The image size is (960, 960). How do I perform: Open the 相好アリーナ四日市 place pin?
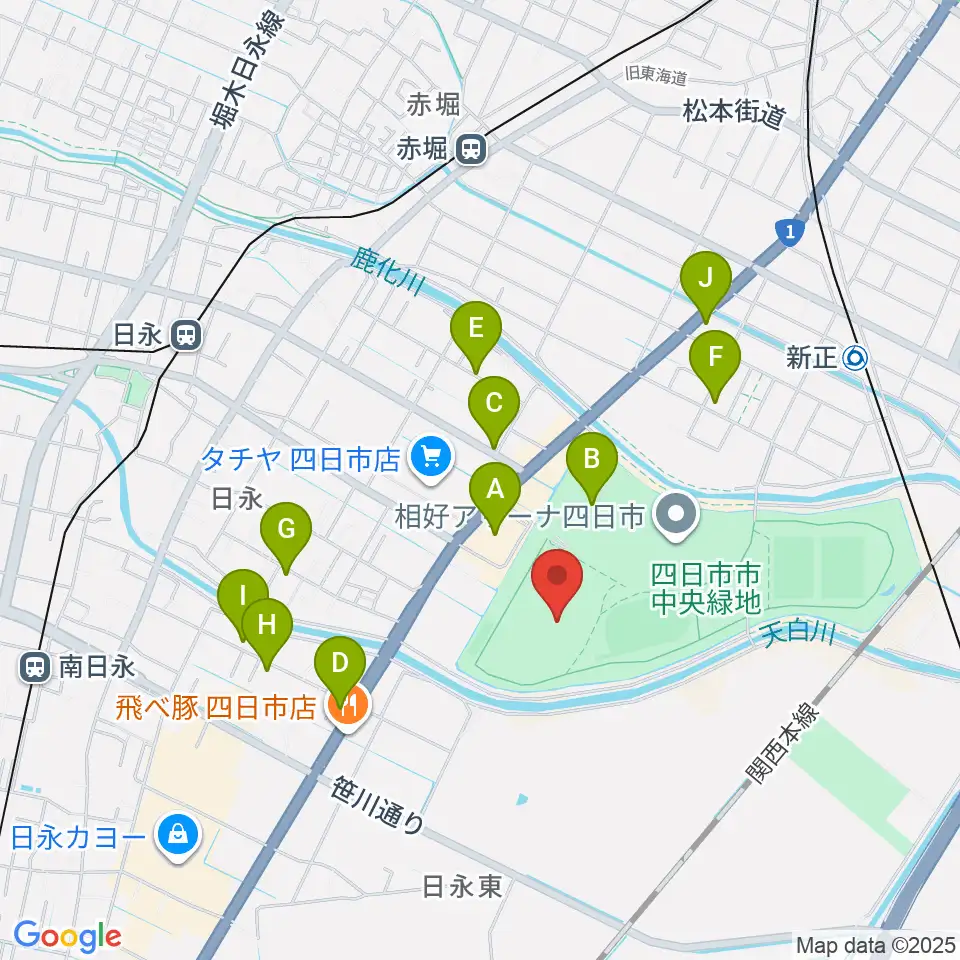[676, 517]
